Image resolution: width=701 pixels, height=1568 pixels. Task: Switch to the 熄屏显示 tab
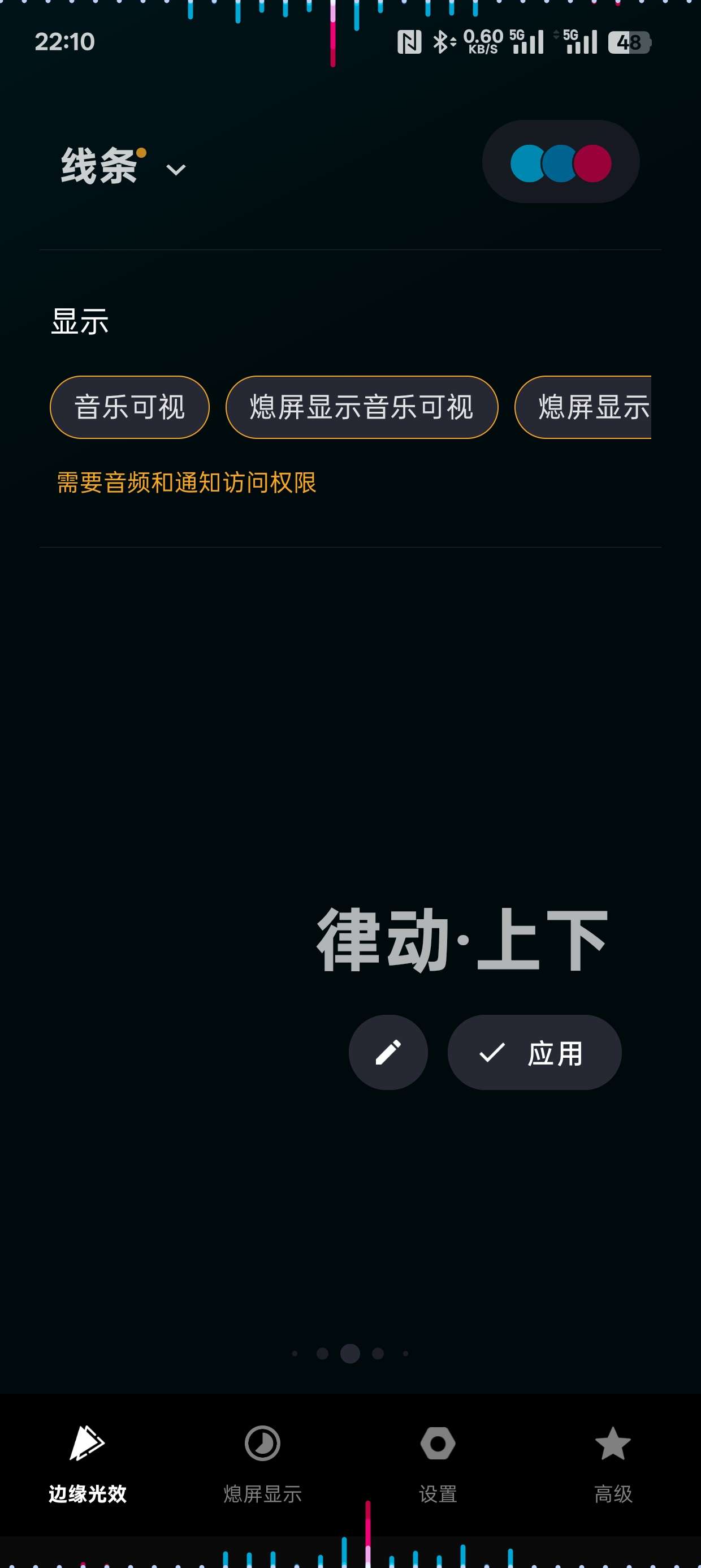tap(262, 1463)
